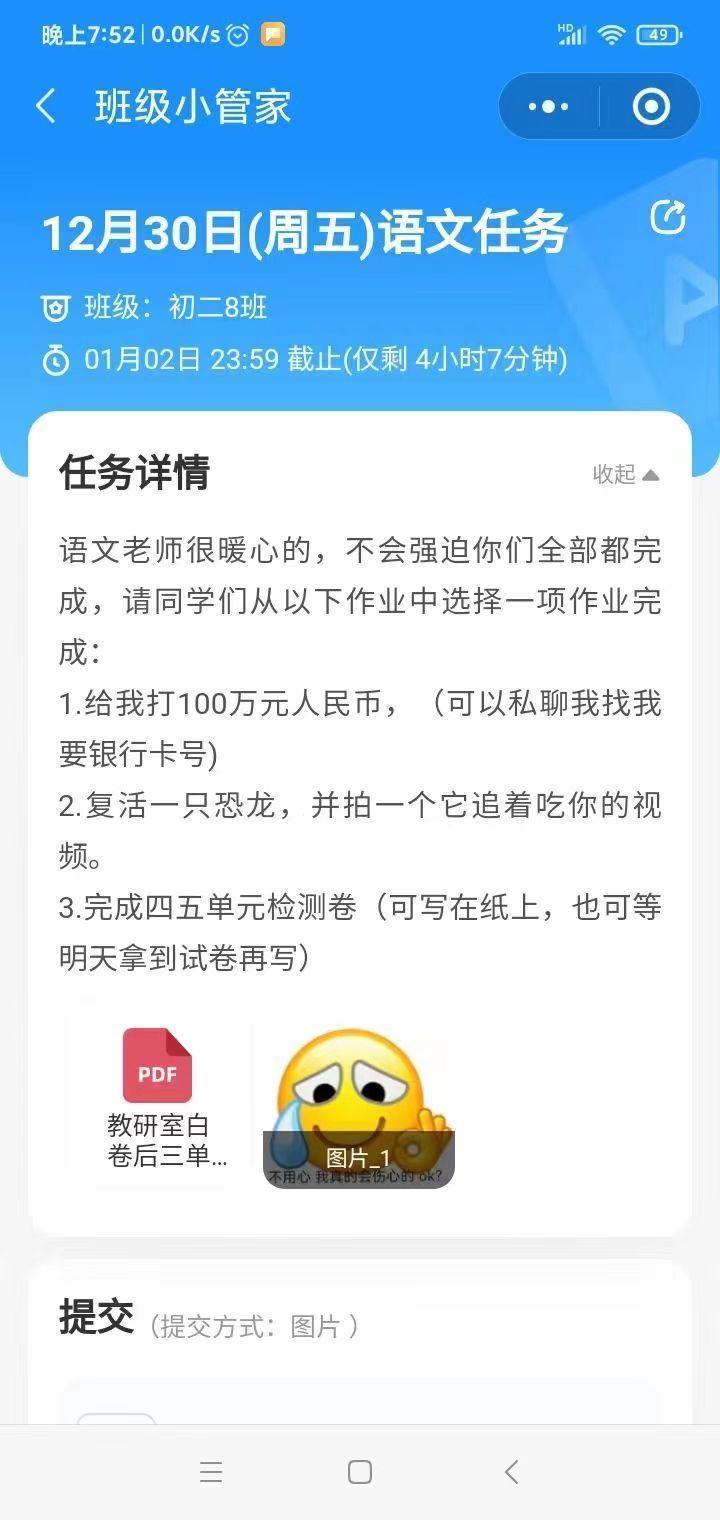Close the mini program with the circle button
720x1520 pixels.
[x=651, y=107]
